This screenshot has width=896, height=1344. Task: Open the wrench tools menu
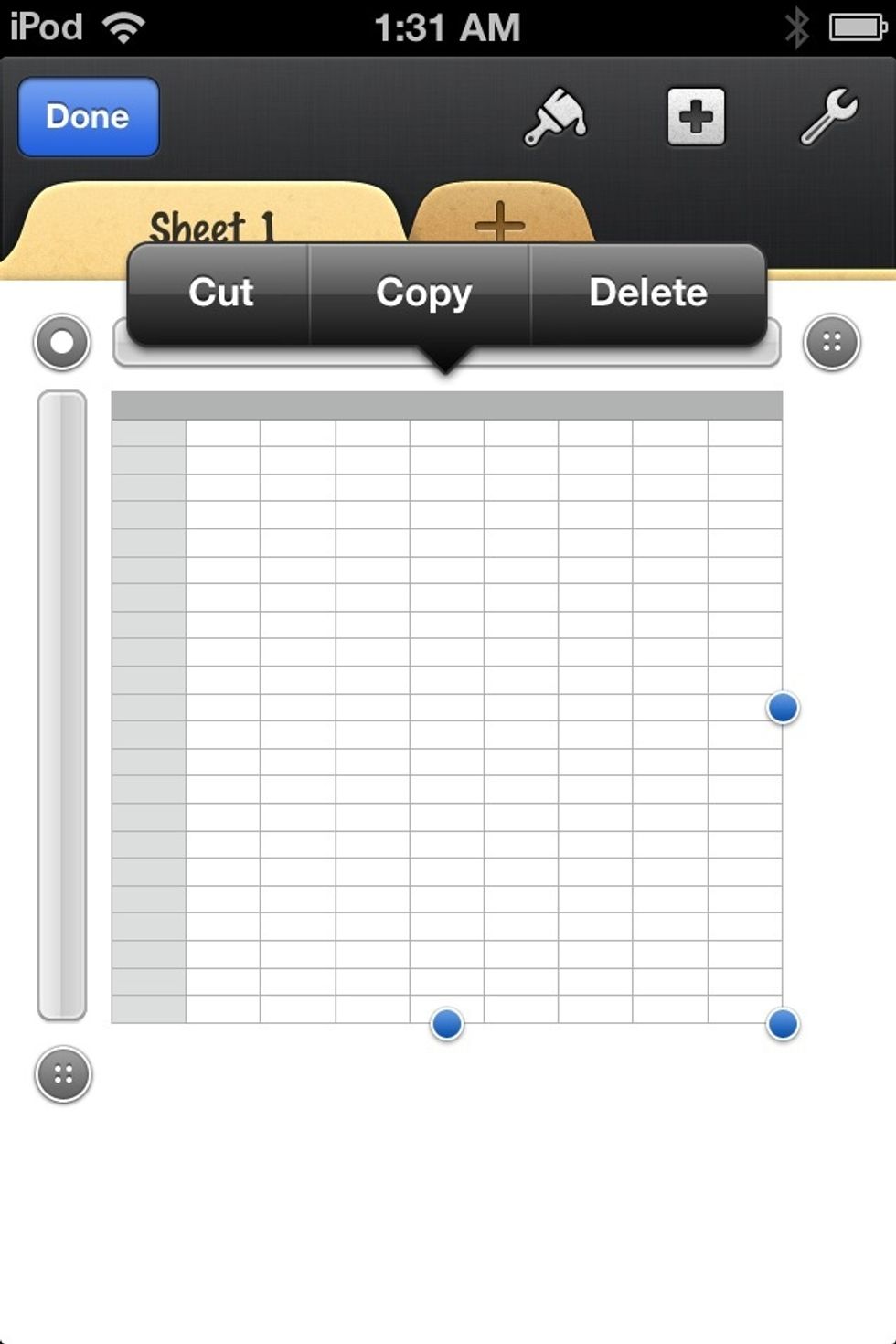828,117
